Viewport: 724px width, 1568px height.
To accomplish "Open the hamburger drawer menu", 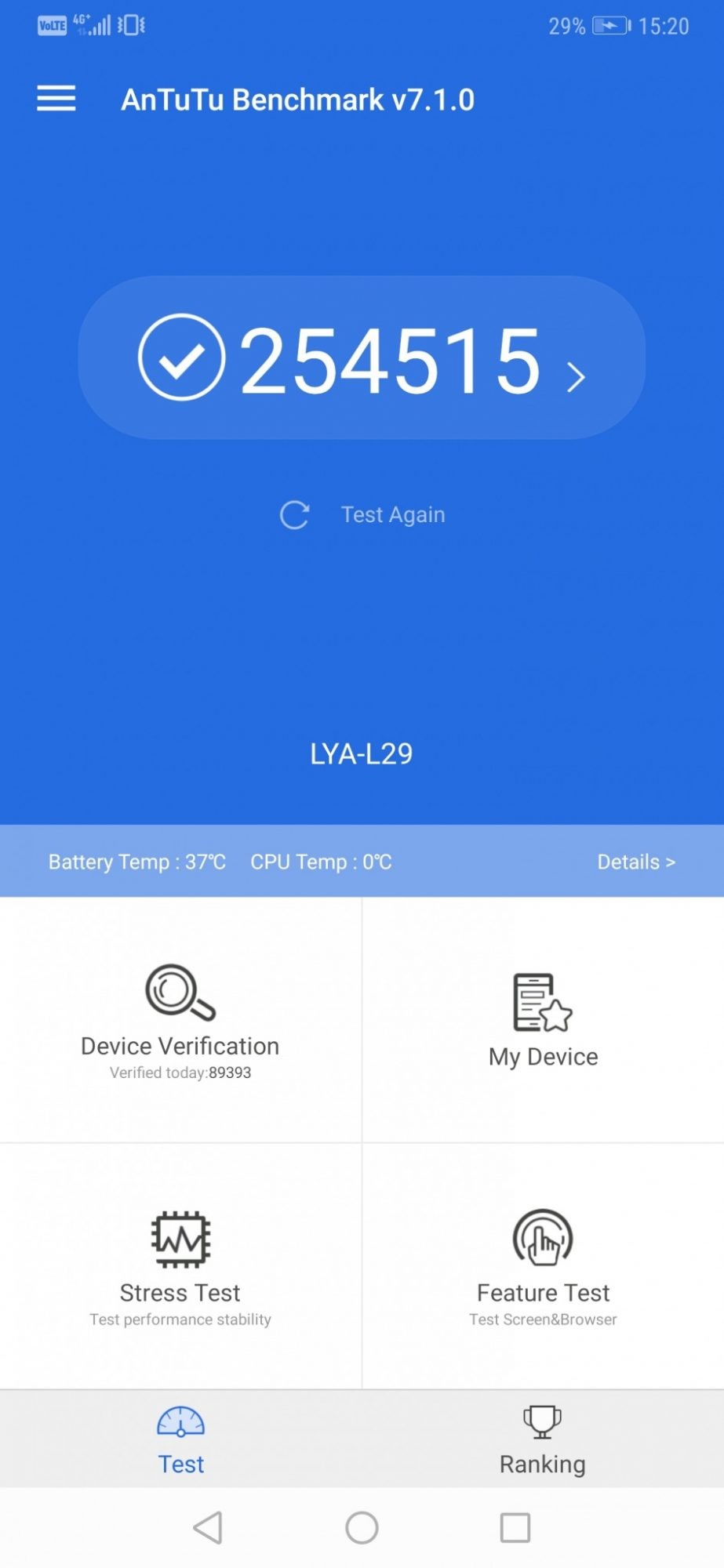I will 56,99.
